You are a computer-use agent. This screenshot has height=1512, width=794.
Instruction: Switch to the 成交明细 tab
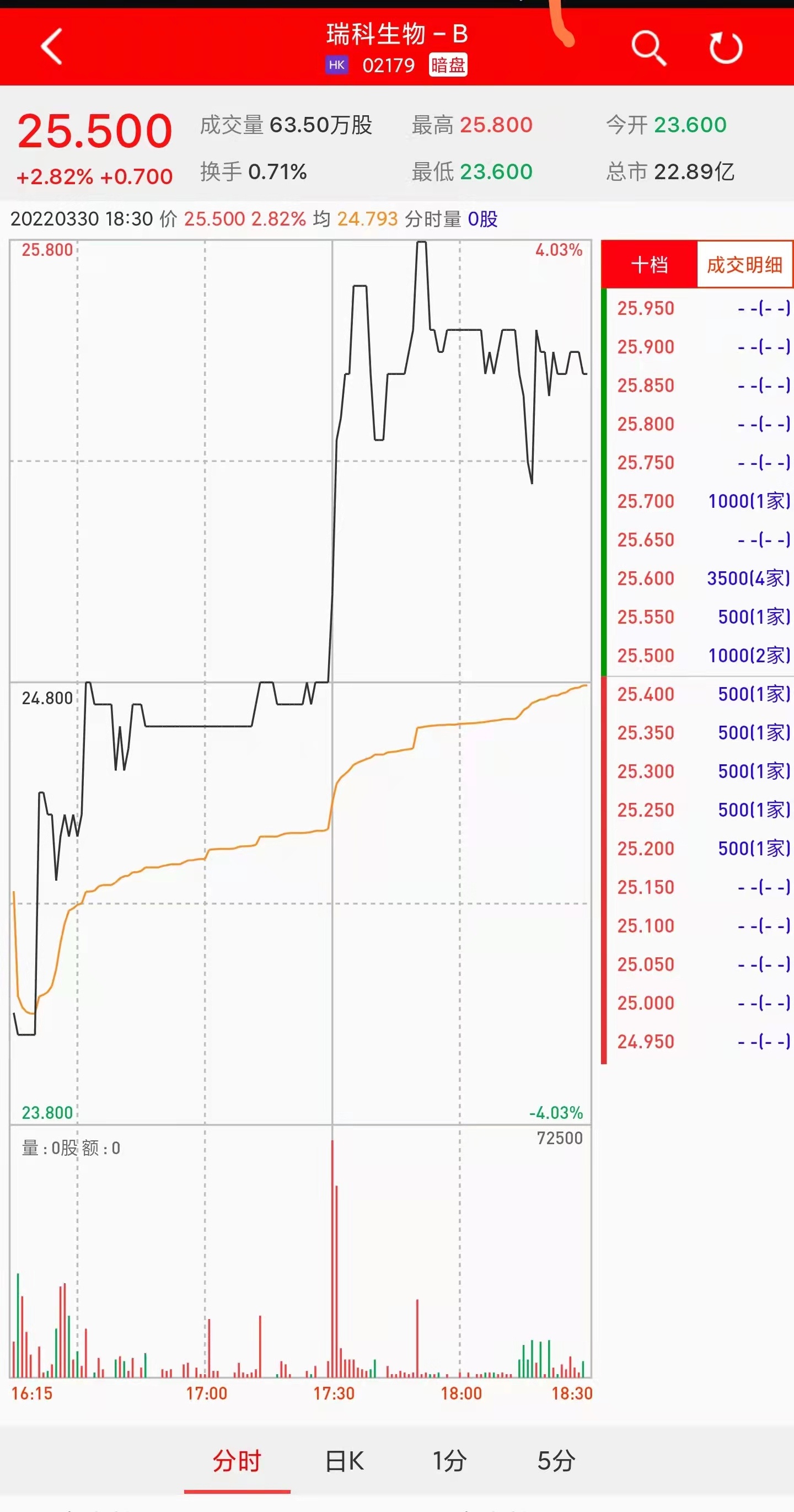coord(744,265)
